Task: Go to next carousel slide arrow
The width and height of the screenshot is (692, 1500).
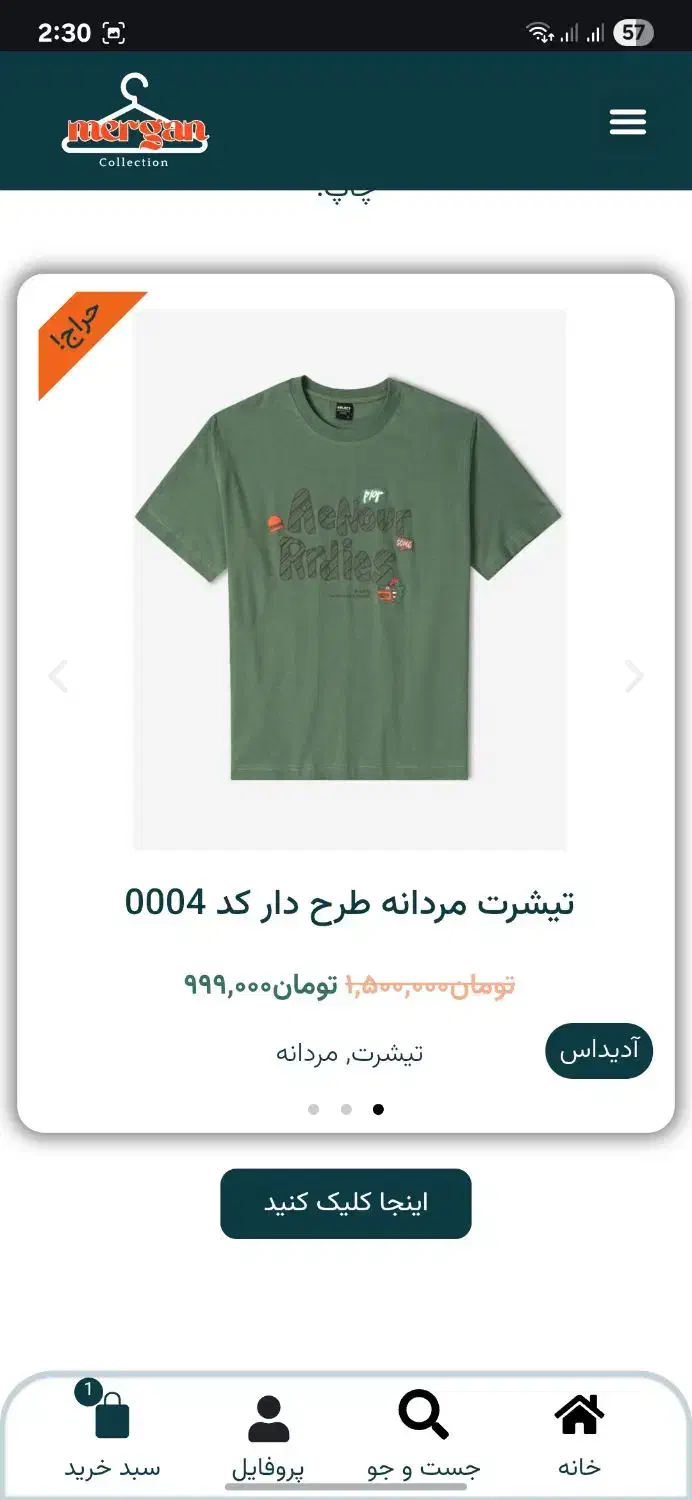Action: pos(634,676)
